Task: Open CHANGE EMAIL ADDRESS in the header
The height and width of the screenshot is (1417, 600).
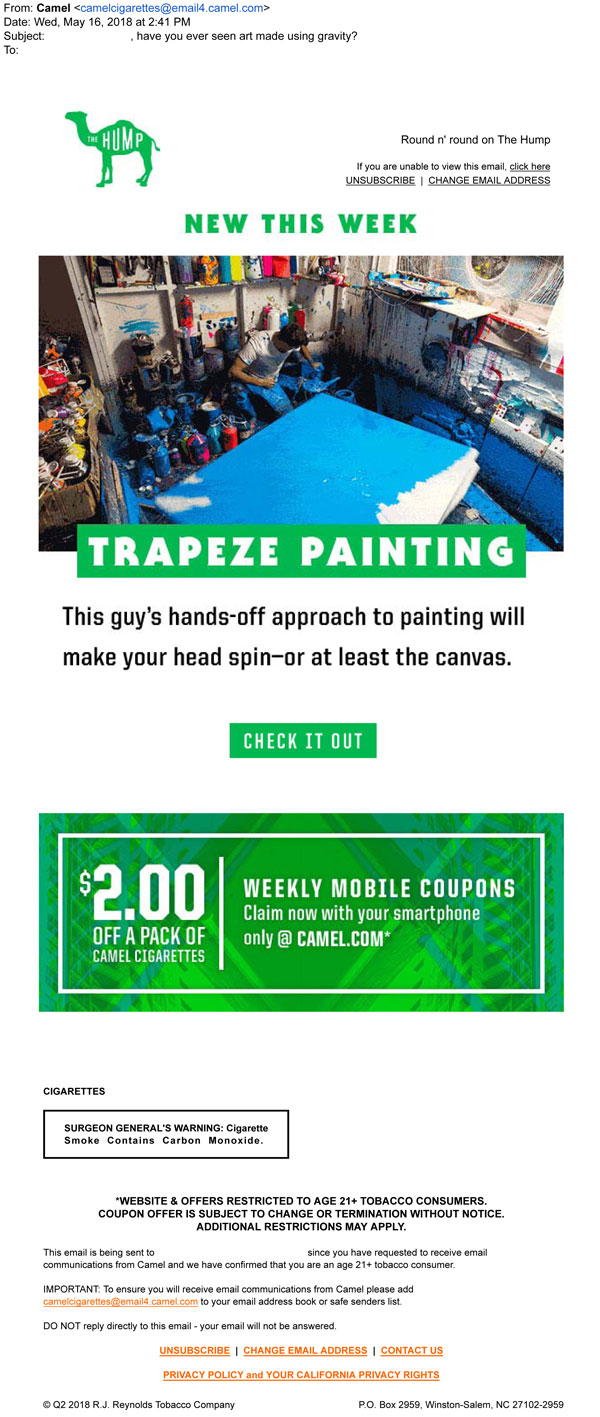Action: 489,181
